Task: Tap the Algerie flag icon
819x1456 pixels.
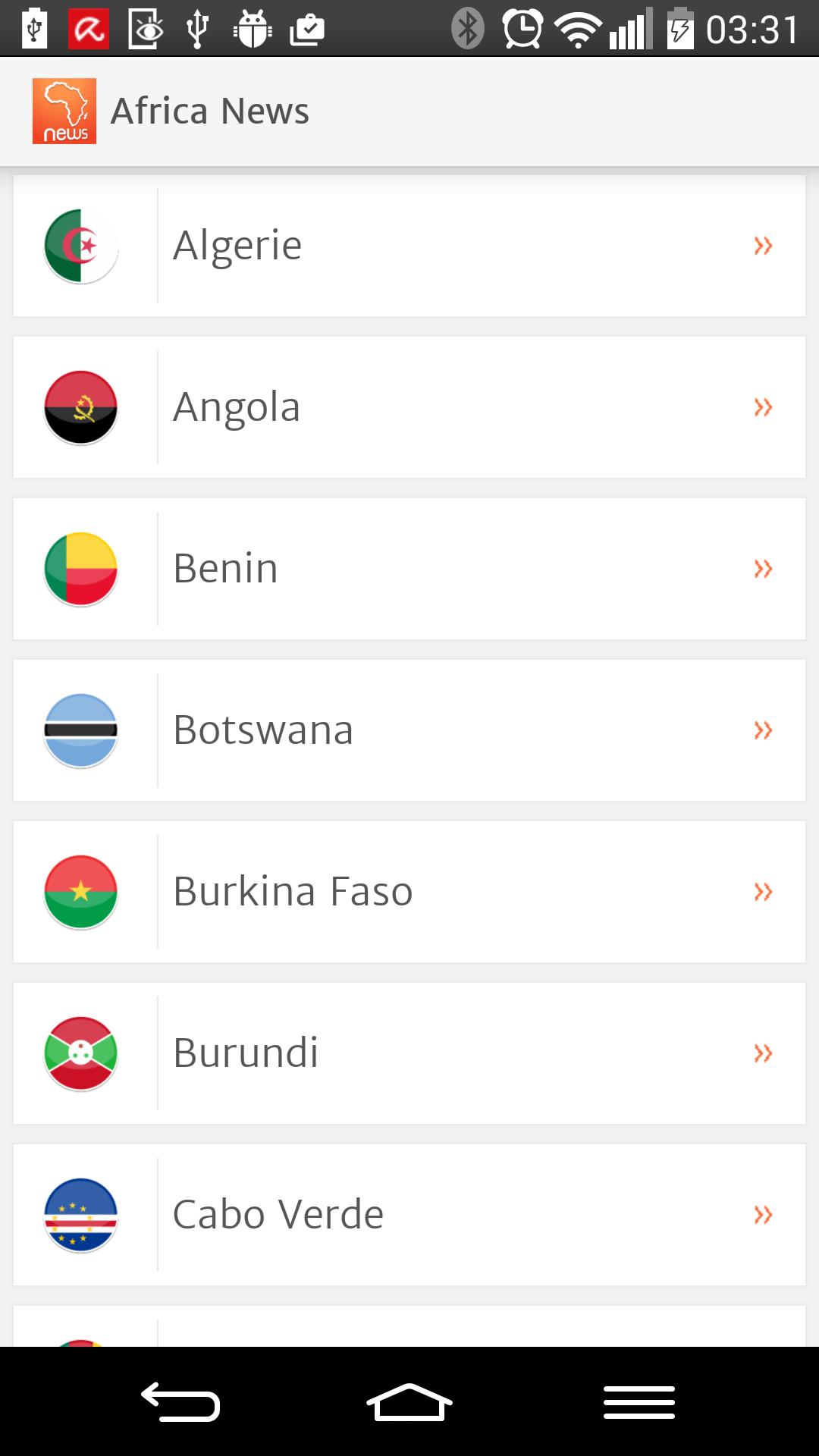Action: pyautogui.click(x=80, y=244)
